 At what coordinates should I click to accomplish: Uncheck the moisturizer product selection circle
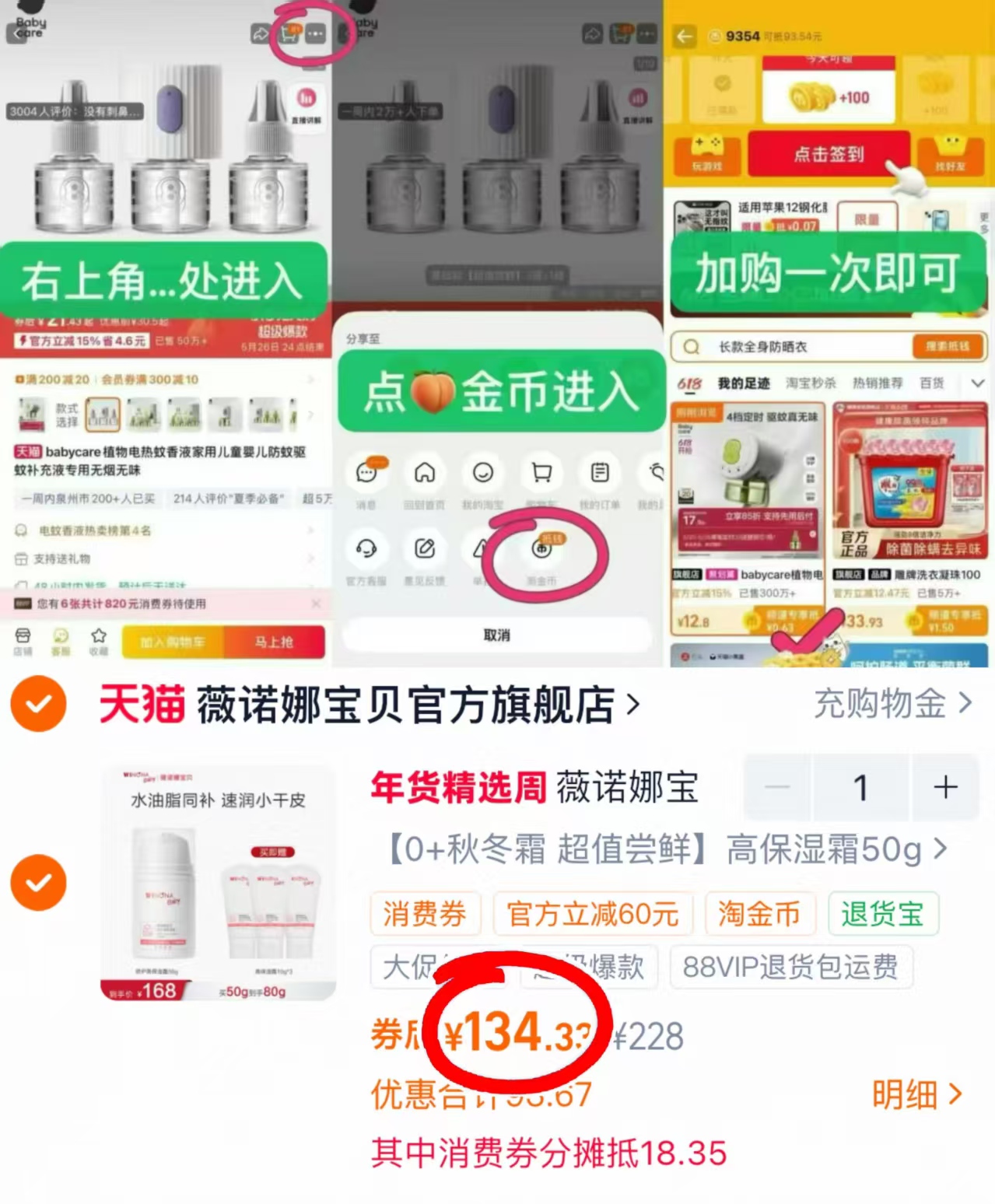tap(37, 883)
